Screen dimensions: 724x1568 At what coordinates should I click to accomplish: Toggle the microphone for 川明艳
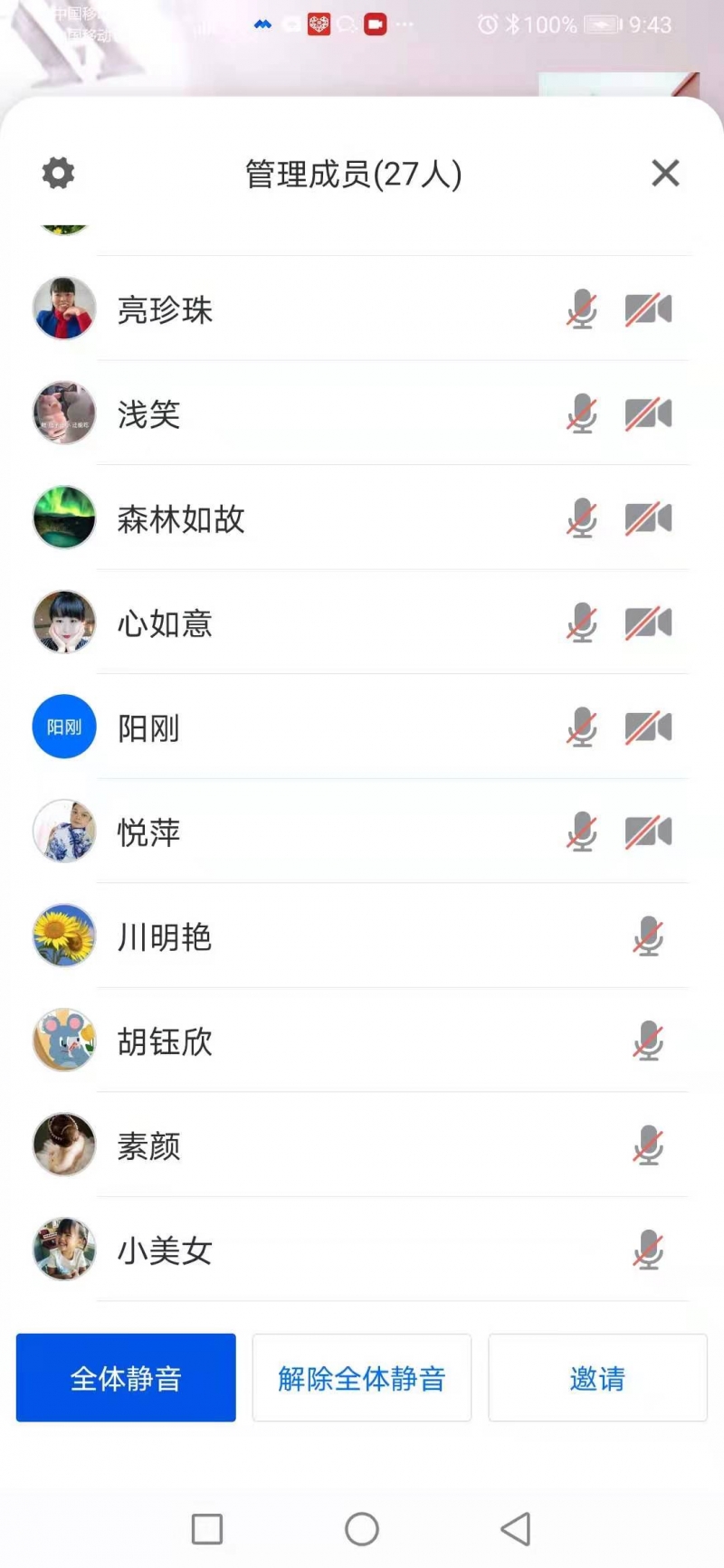coord(648,936)
